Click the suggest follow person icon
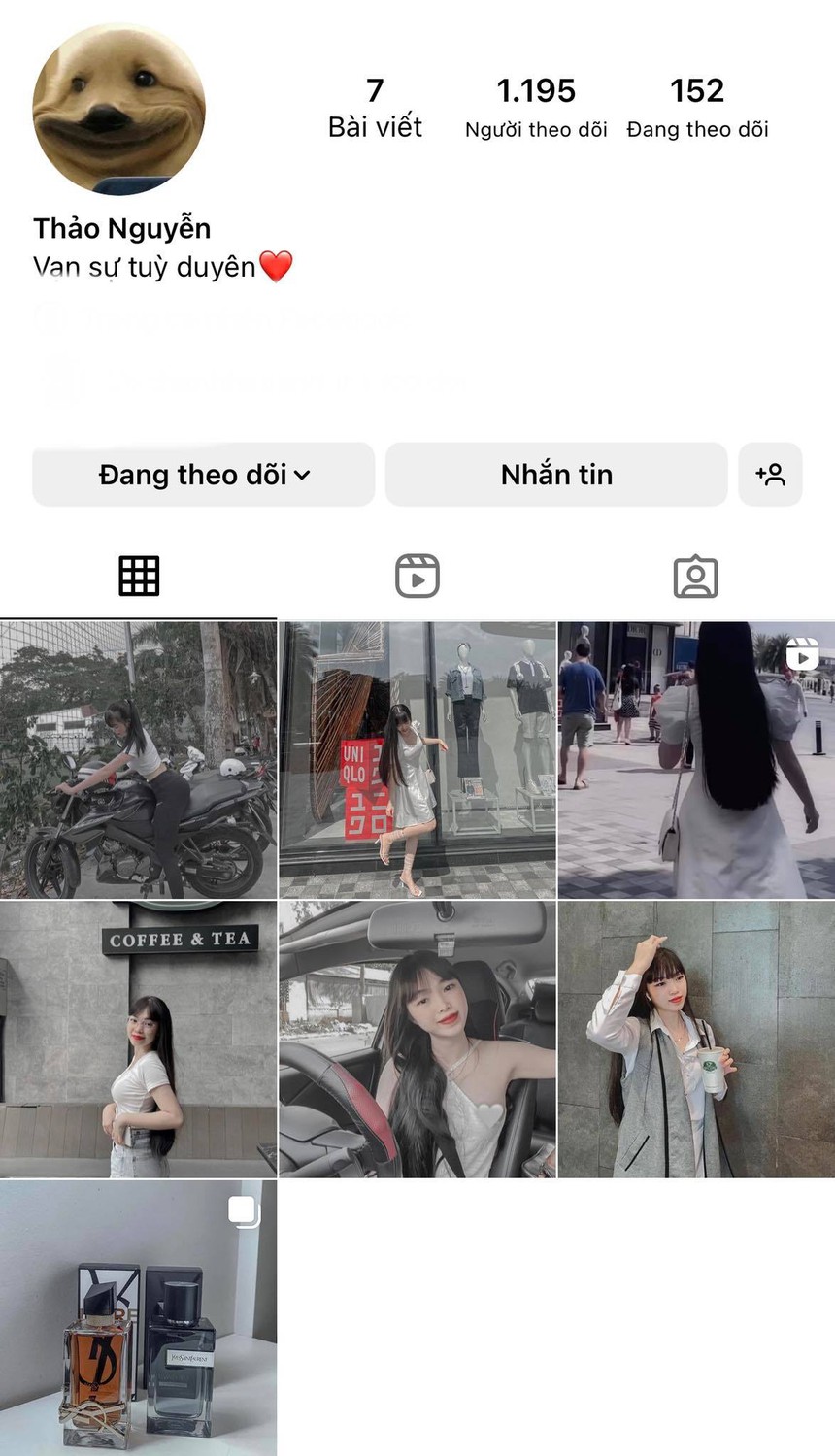 (x=771, y=475)
